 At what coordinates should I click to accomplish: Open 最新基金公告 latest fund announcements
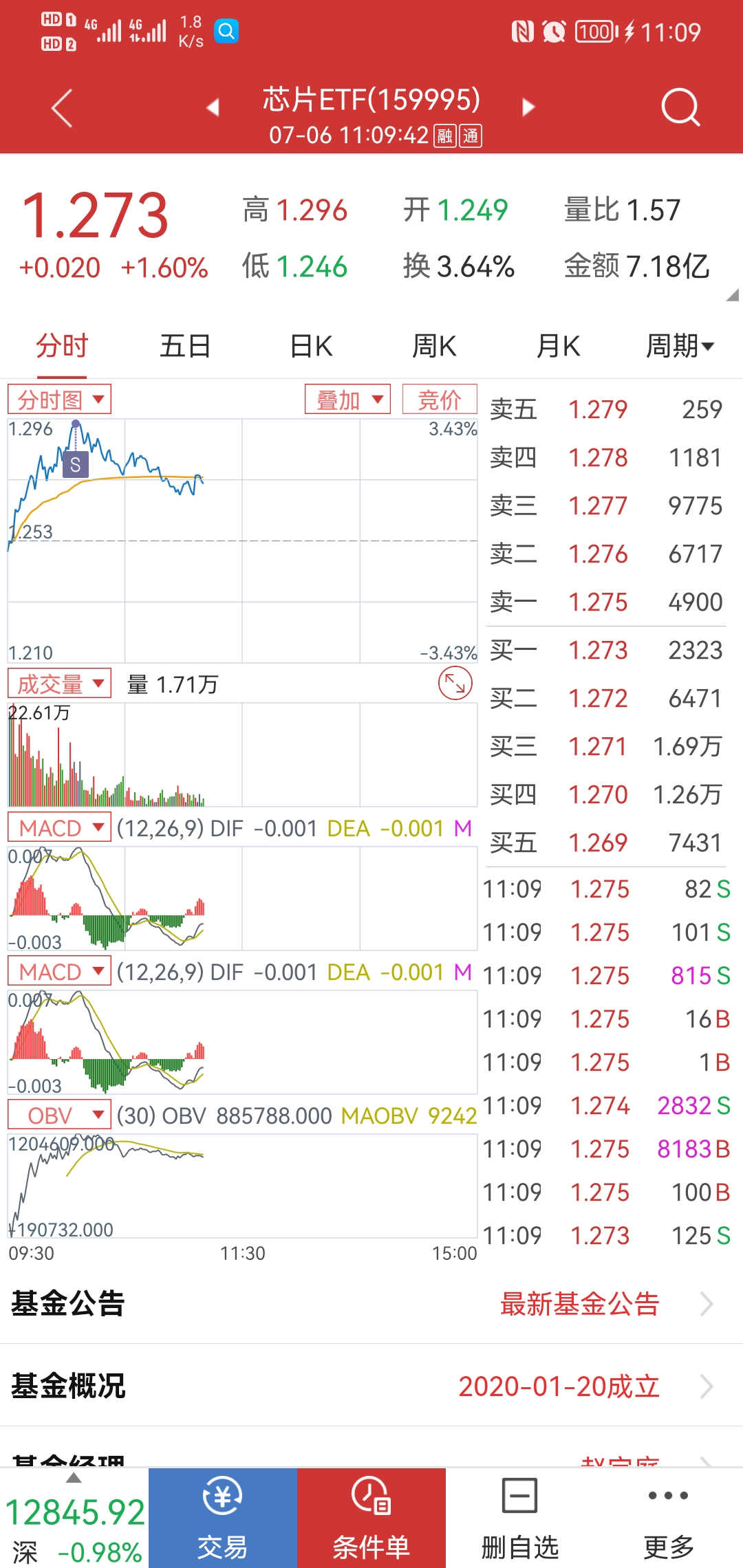[x=580, y=1302]
